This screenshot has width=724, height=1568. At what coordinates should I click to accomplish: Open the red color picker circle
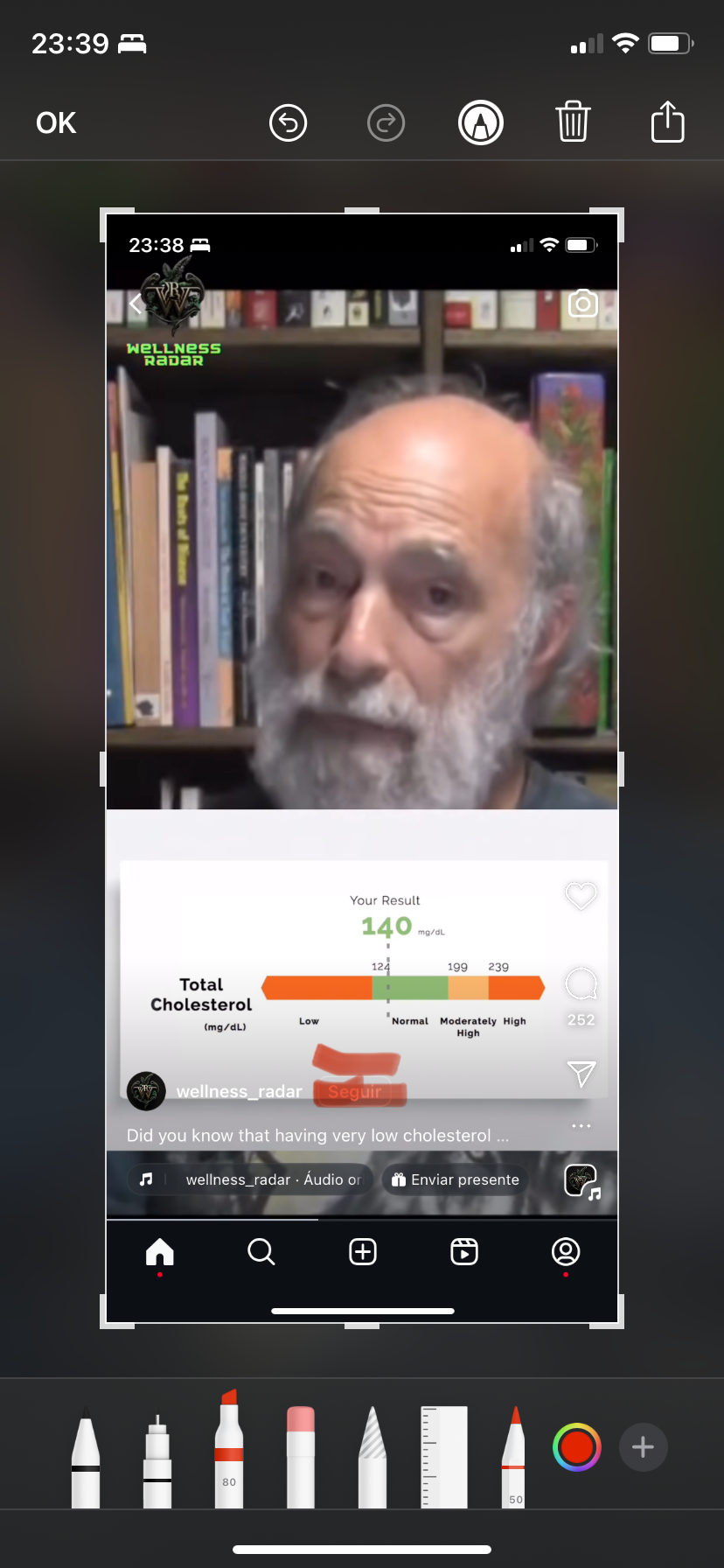pyautogui.click(x=577, y=1447)
